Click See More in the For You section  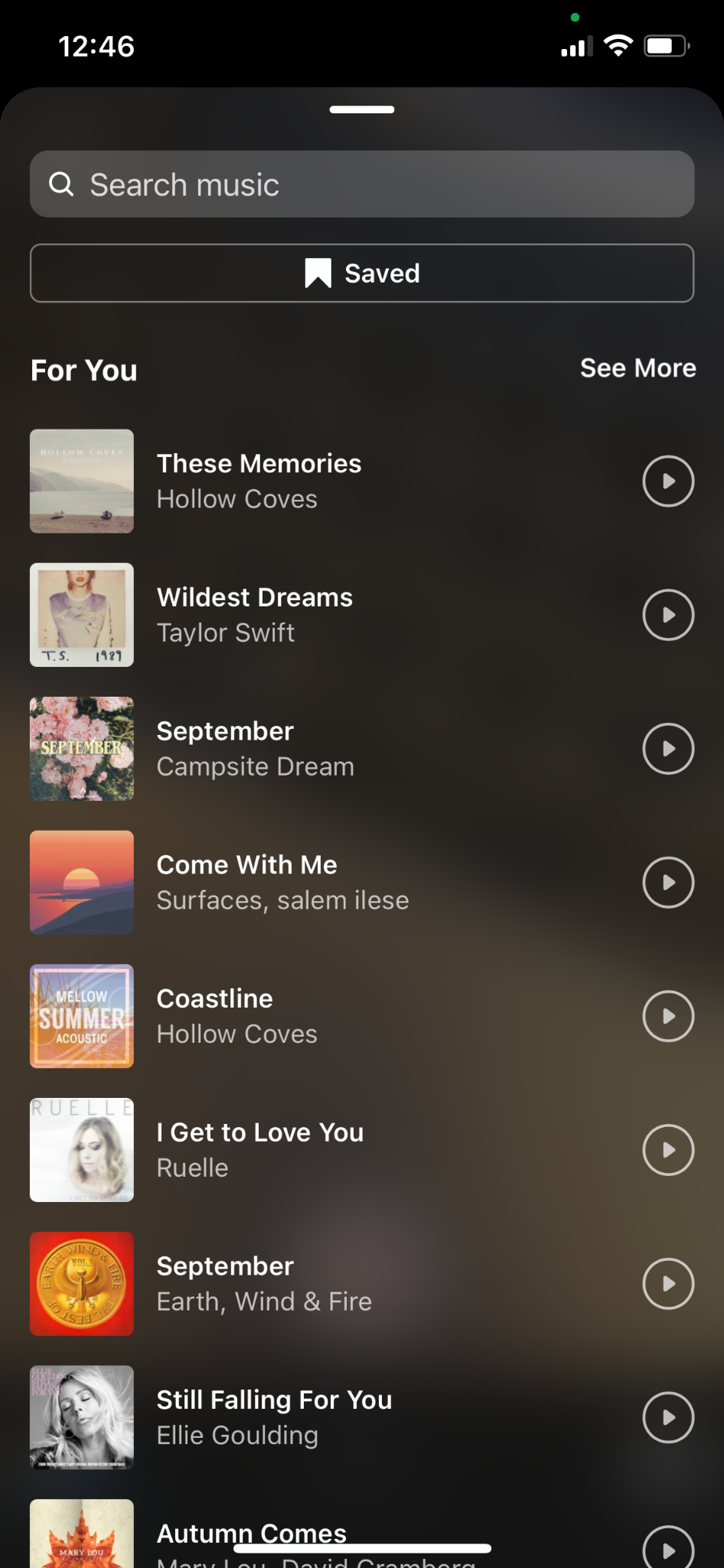point(637,368)
